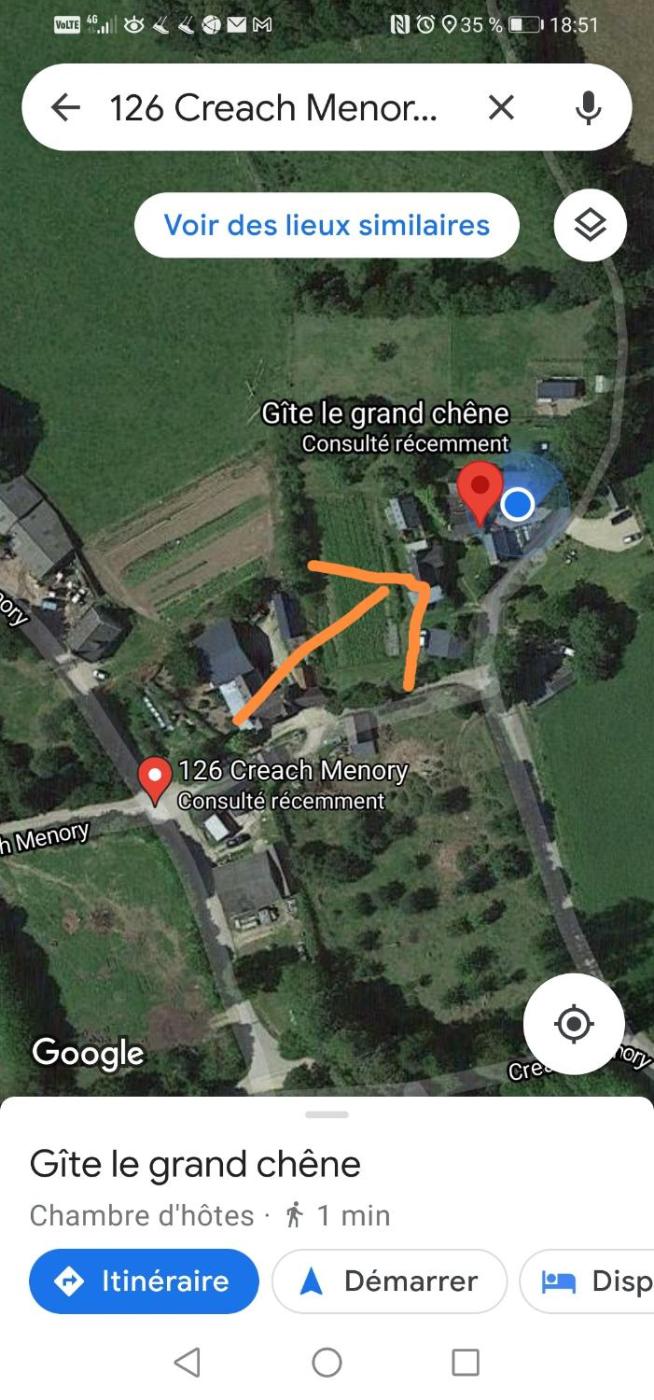Start navigation with Démarrer

pos(390,1281)
